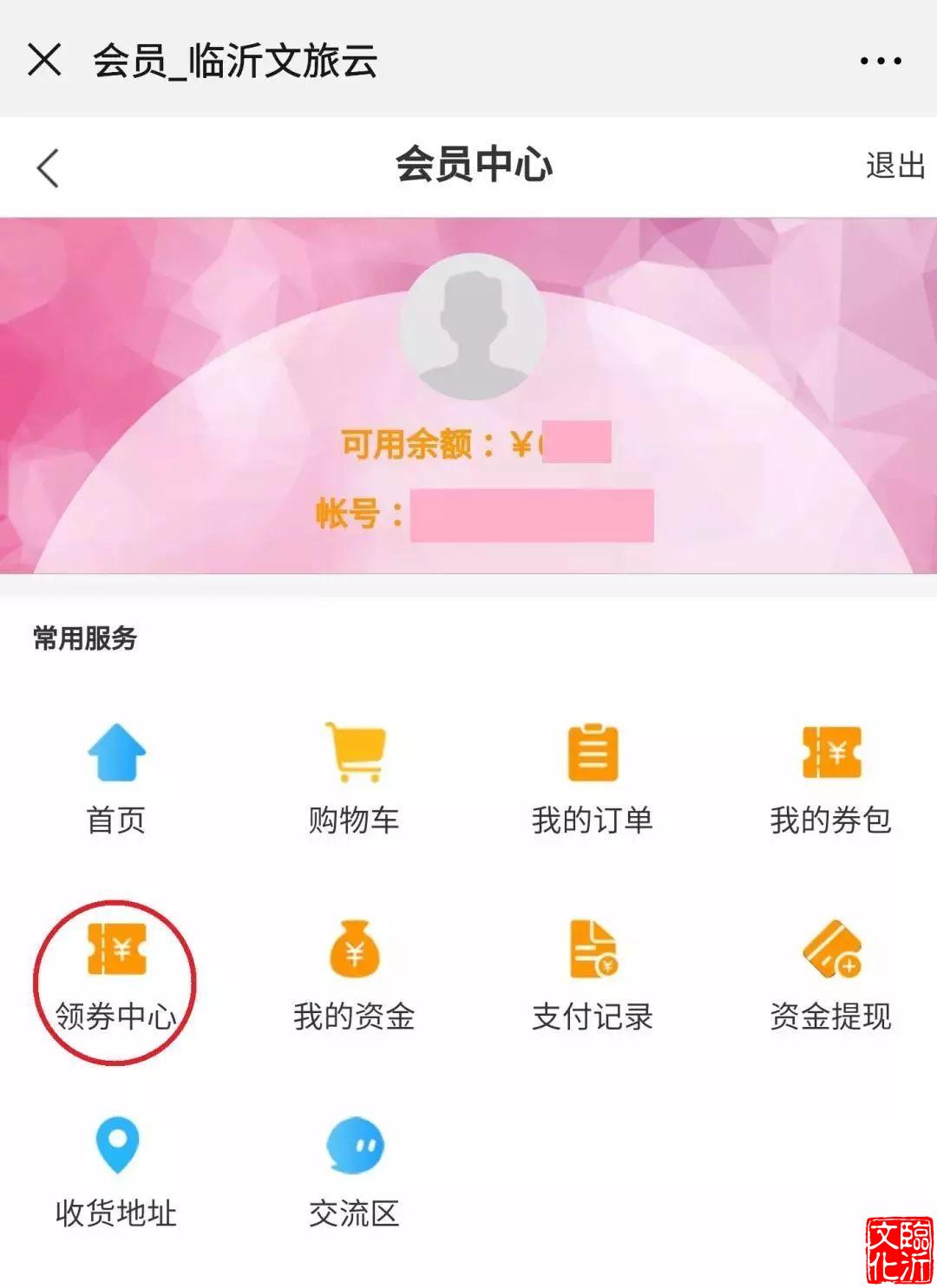This screenshot has height=1288, width=937.
Task: View 我的订单
Action: [593, 777]
